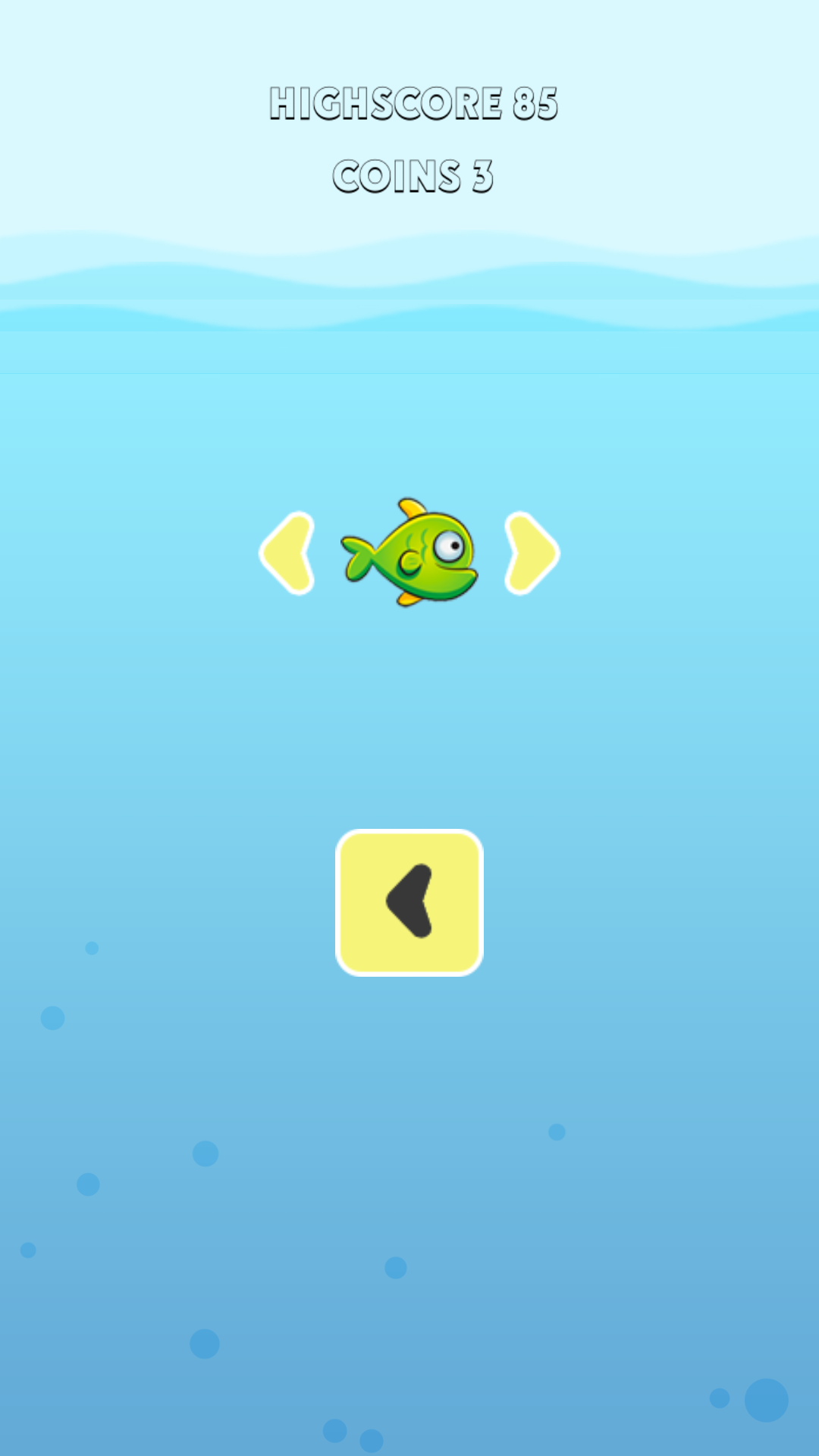Show the next fish character
The image size is (819, 1456).
pos(531,553)
